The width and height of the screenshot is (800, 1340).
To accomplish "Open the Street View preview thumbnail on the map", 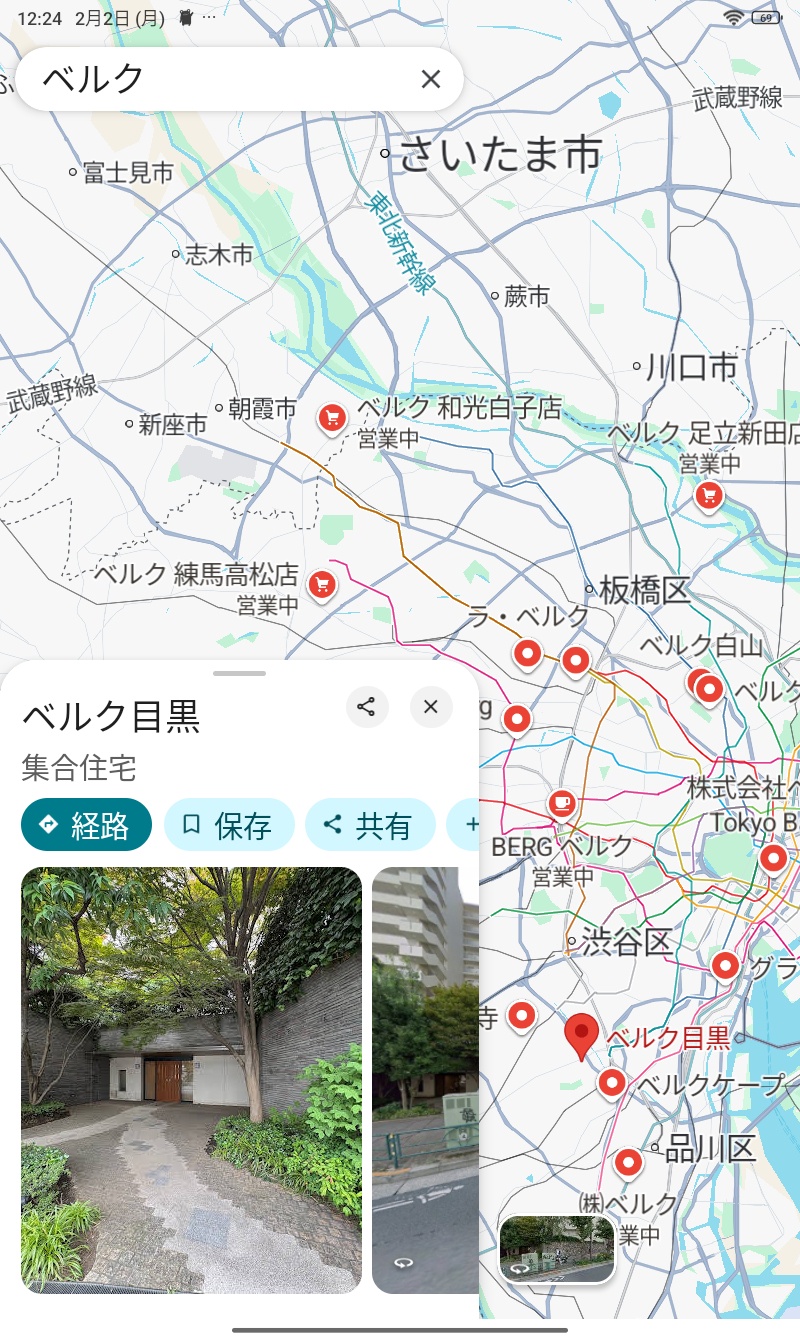I will point(556,1248).
